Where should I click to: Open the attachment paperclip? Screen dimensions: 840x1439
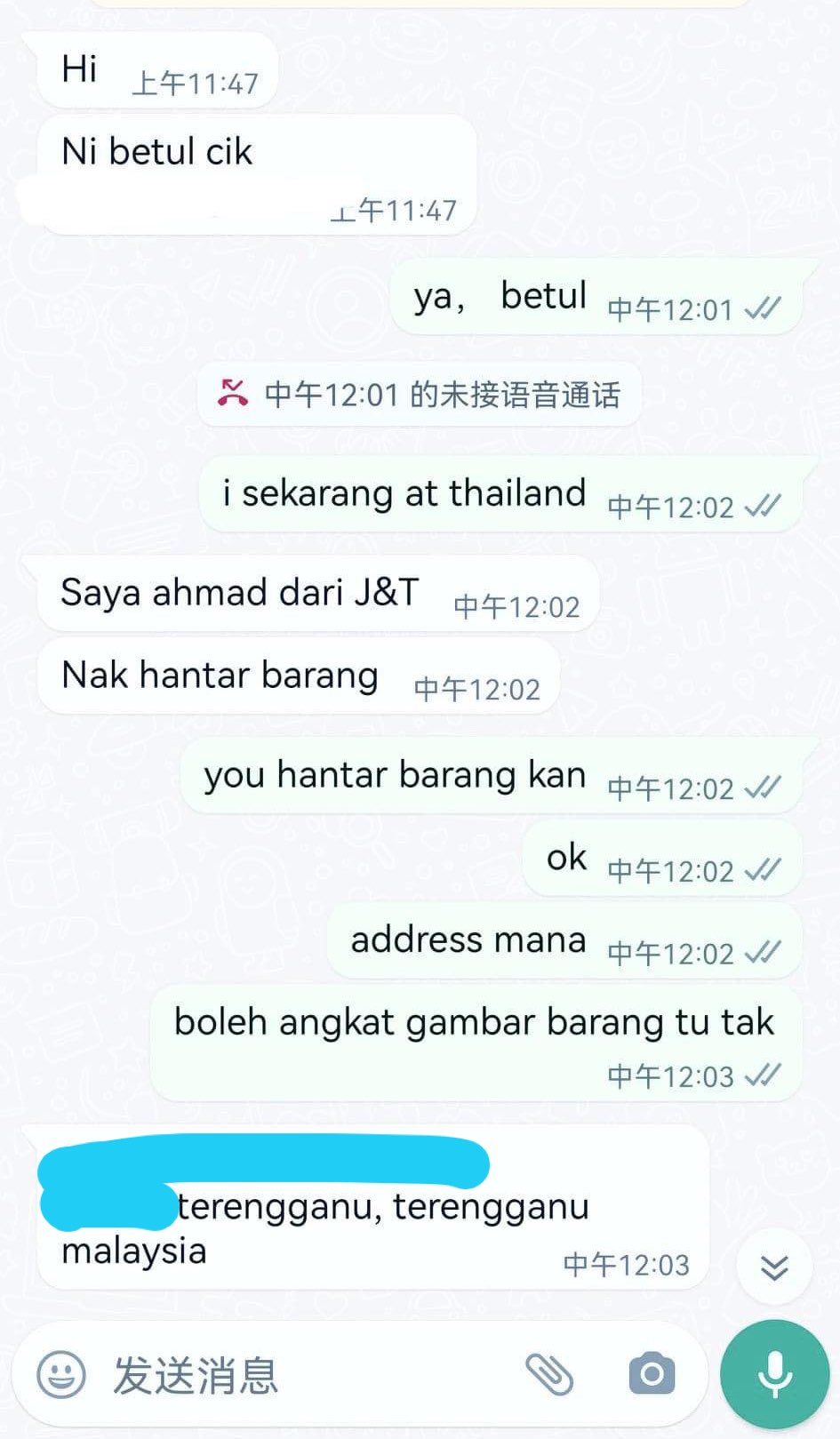pos(549,1374)
